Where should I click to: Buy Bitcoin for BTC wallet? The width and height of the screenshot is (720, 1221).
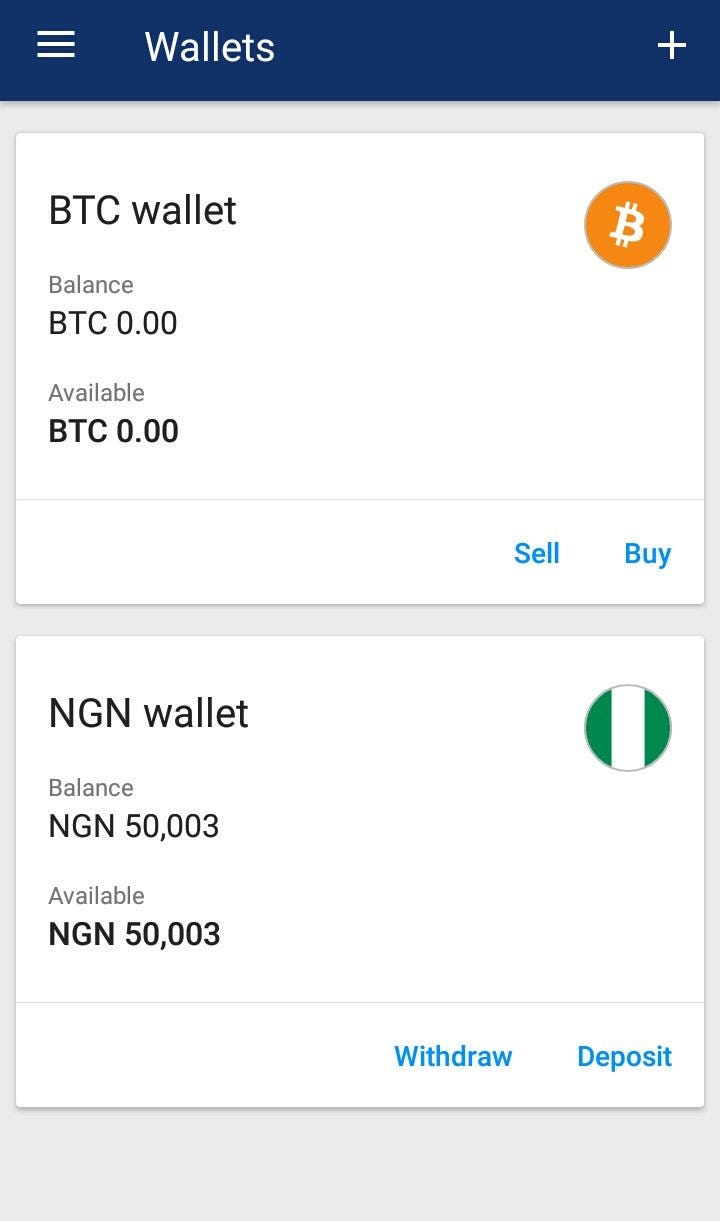click(x=647, y=553)
